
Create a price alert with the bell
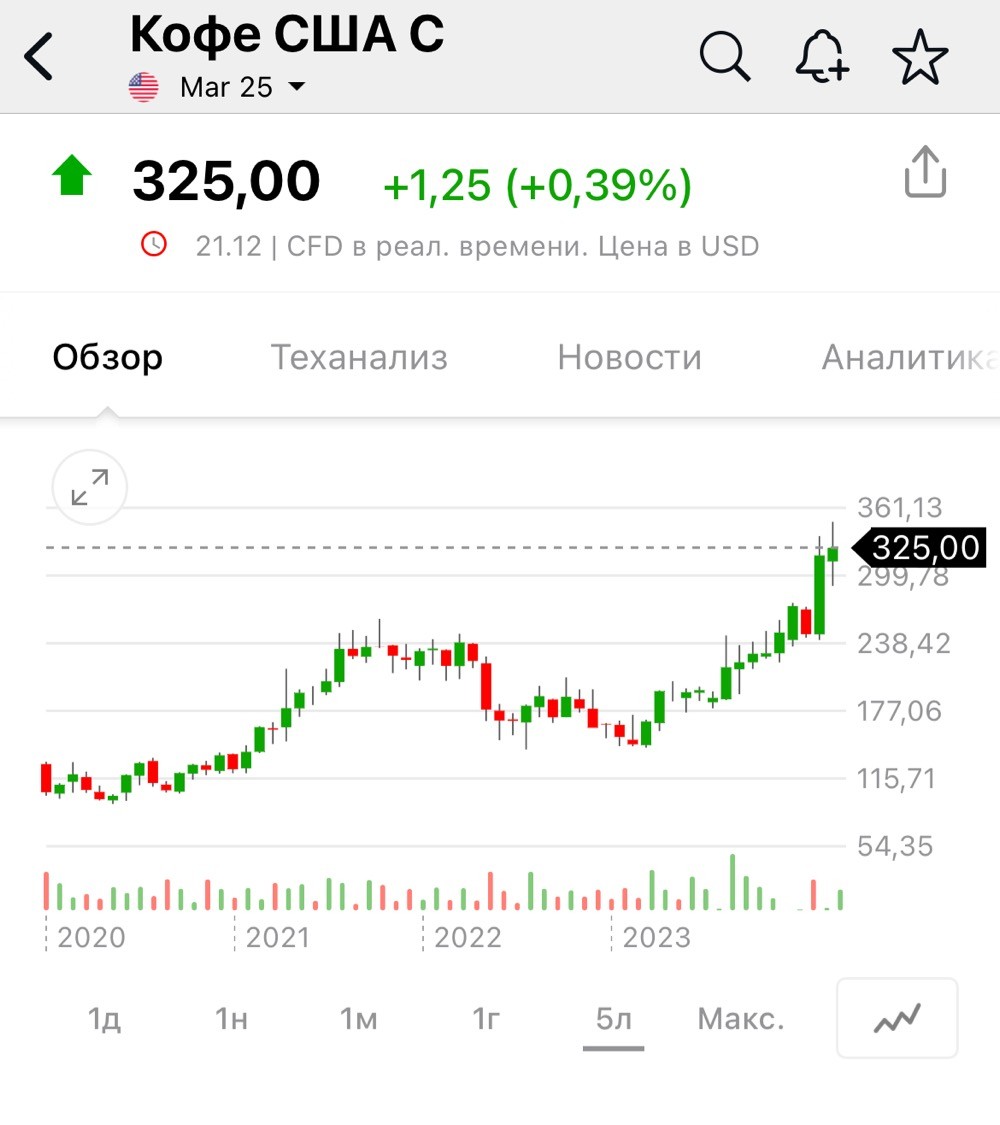[x=822, y=56]
